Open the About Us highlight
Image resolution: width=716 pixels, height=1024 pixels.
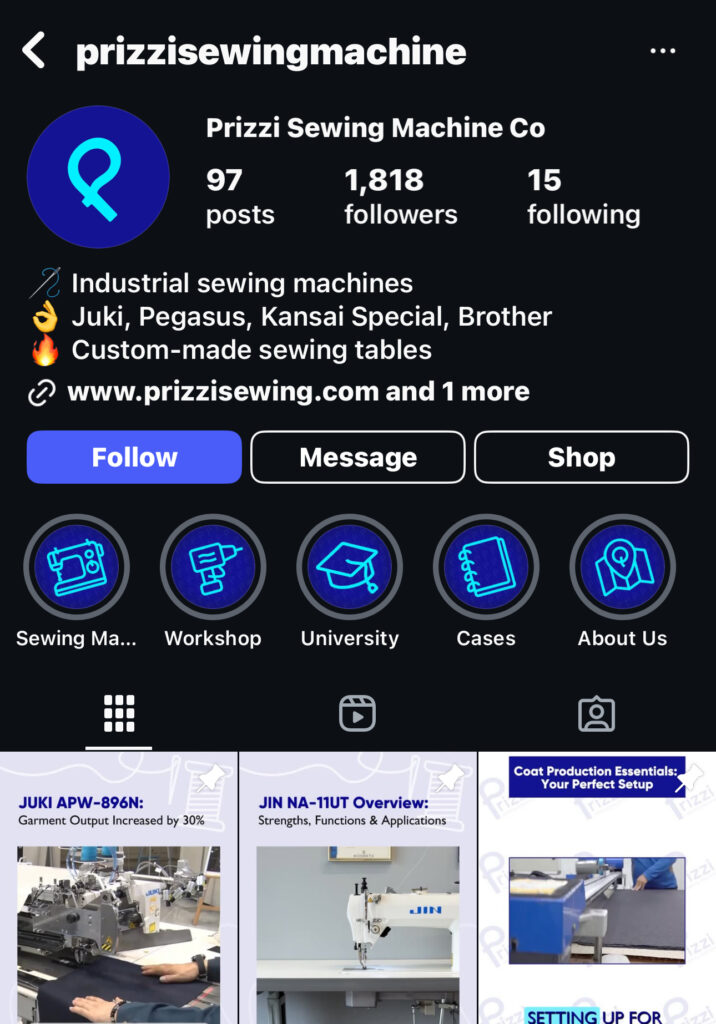[622, 567]
